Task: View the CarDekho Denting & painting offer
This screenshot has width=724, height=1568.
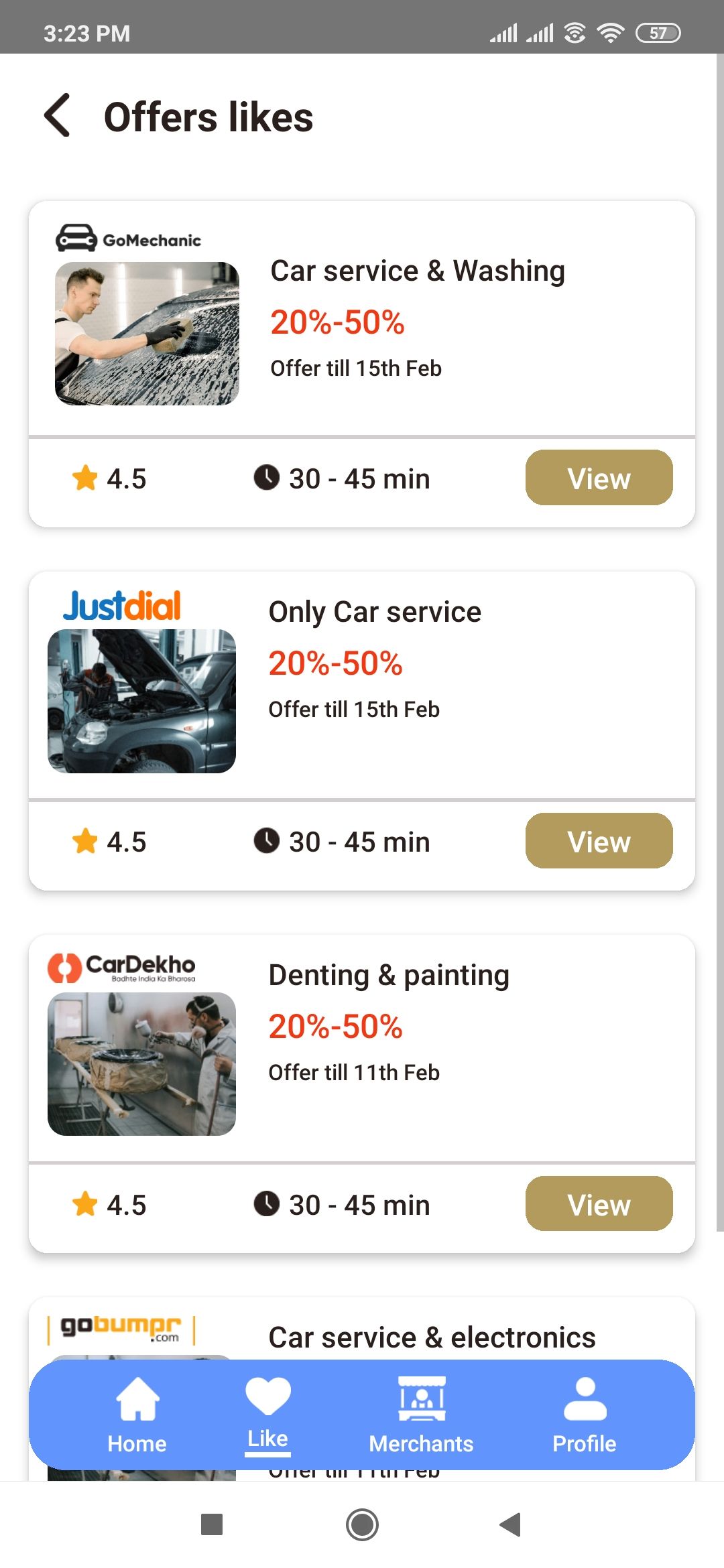Action: click(599, 1204)
